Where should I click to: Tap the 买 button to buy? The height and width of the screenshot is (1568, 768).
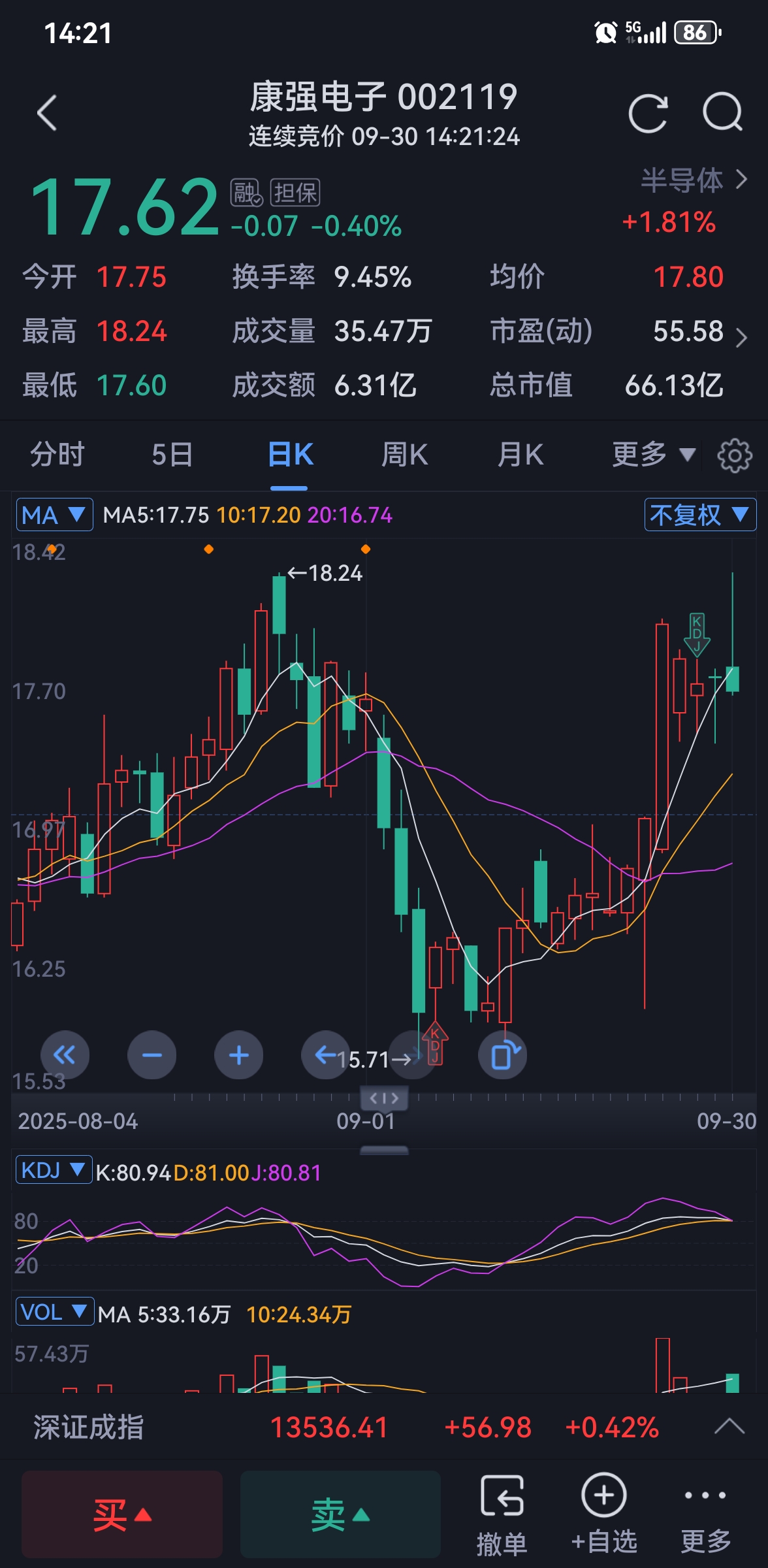point(122,1514)
